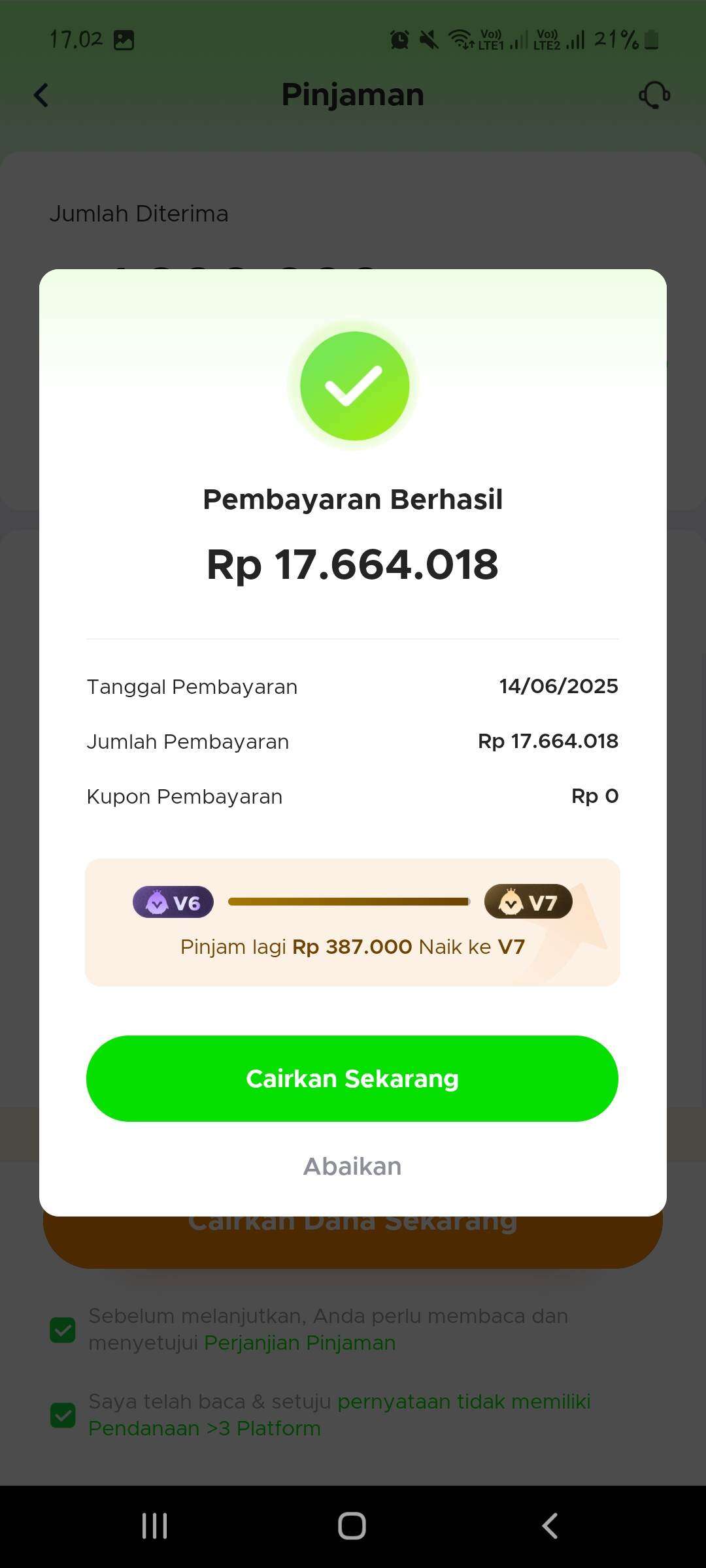The width and height of the screenshot is (706, 1568).
Task: Open the V6 to V7 level upgrade banner
Action: [352, 923]
